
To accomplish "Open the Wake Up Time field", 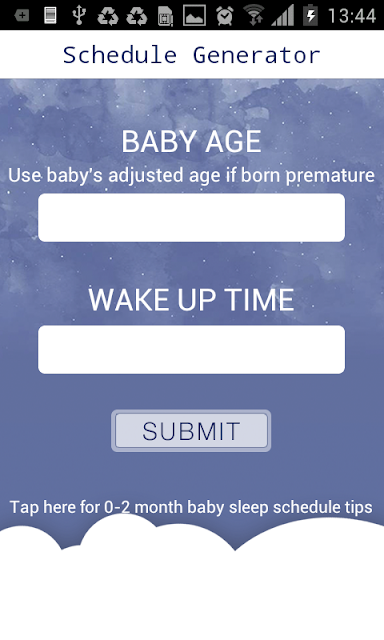I will [x=191, y=349].
